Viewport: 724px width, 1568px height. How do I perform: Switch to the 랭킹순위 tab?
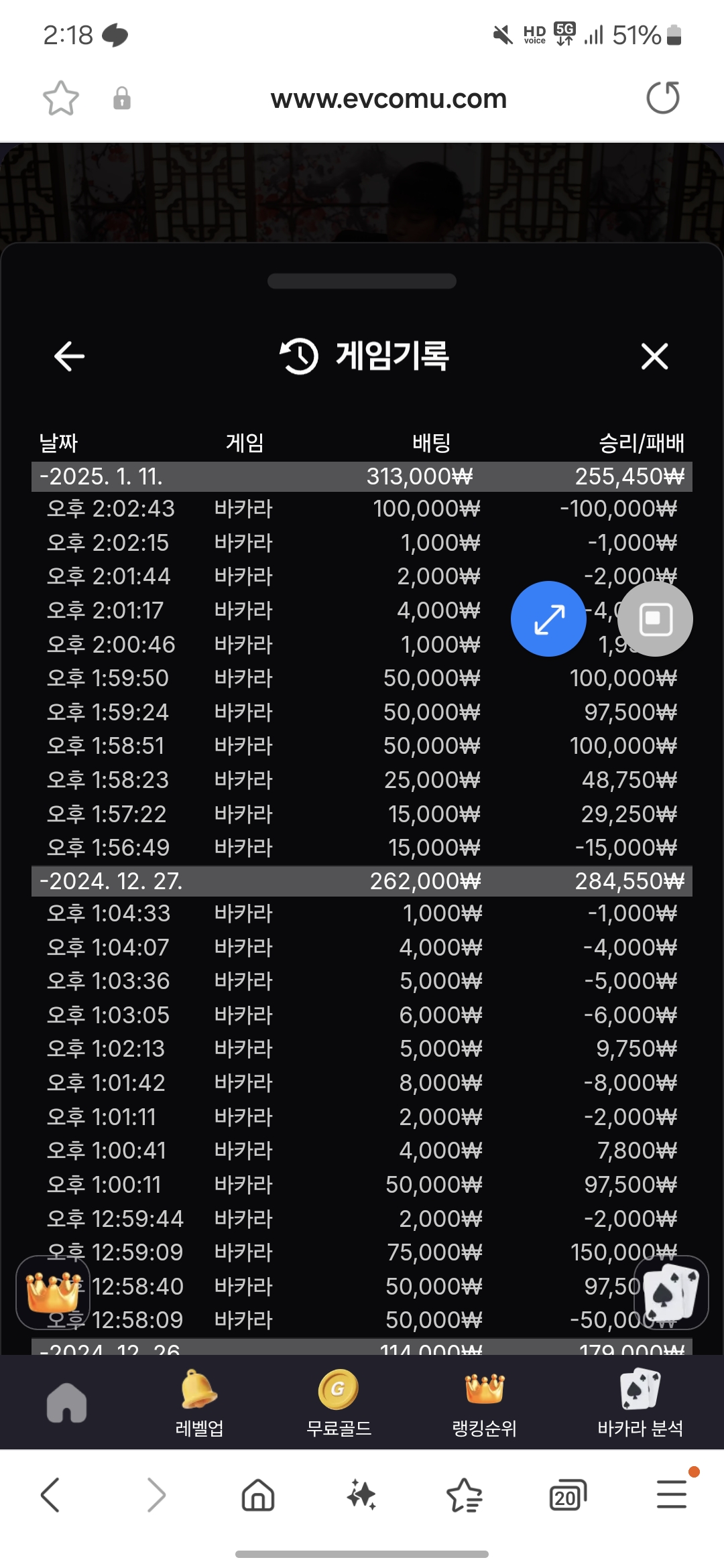(x=484, y=1403)
